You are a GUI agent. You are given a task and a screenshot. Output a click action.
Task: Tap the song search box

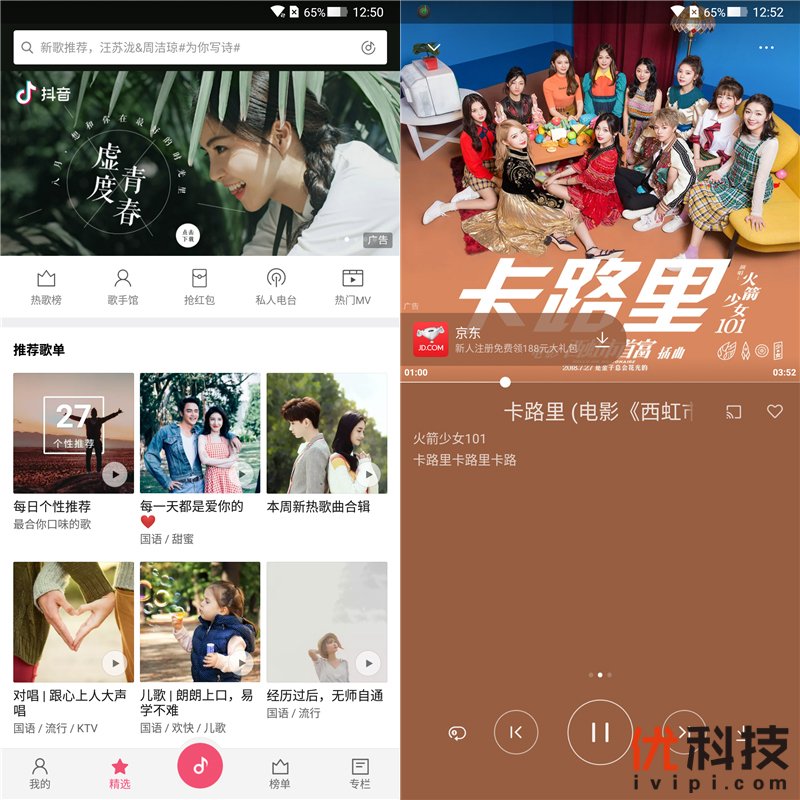[x=190, y=48]
